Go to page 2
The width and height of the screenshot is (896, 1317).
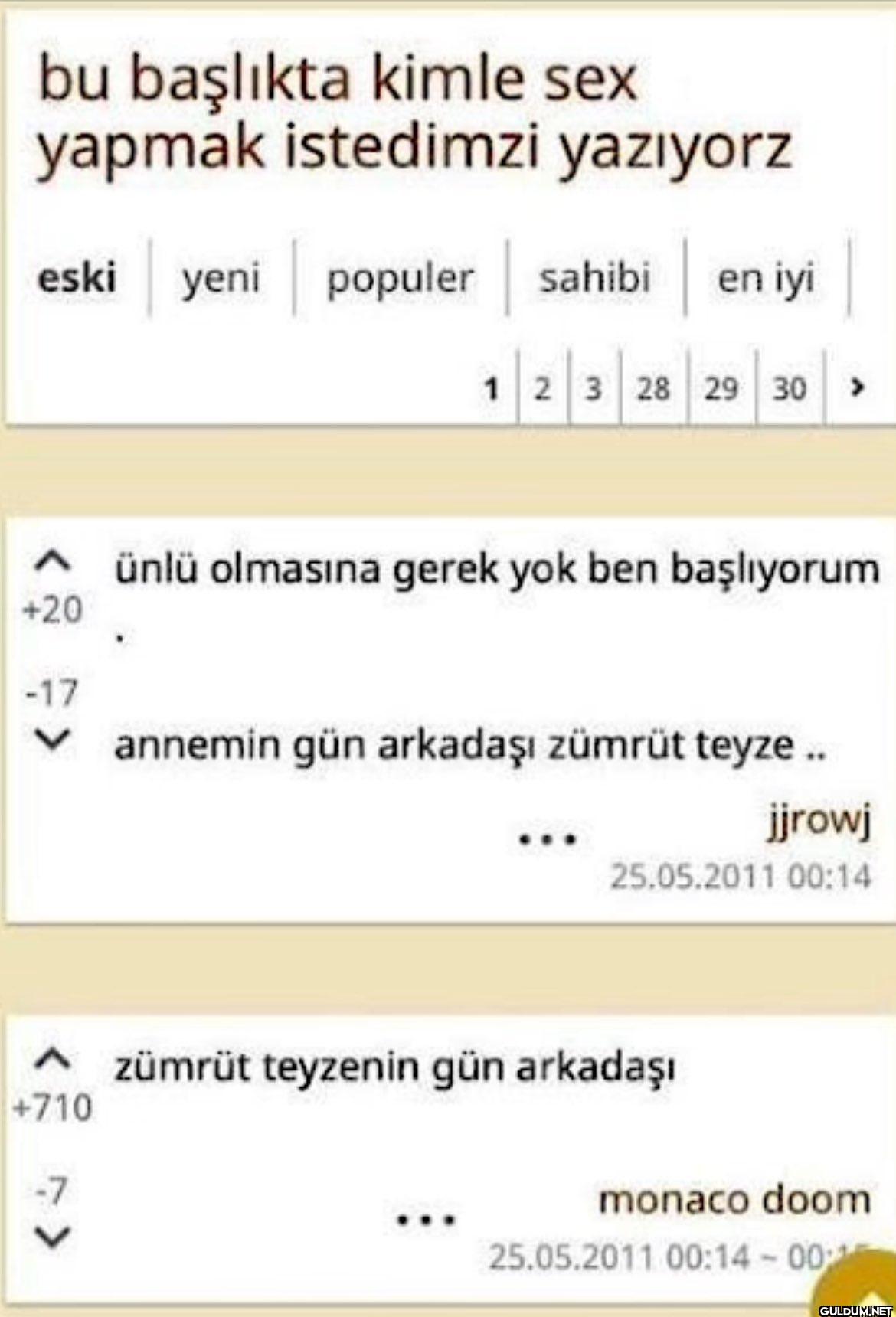point(542,388)
